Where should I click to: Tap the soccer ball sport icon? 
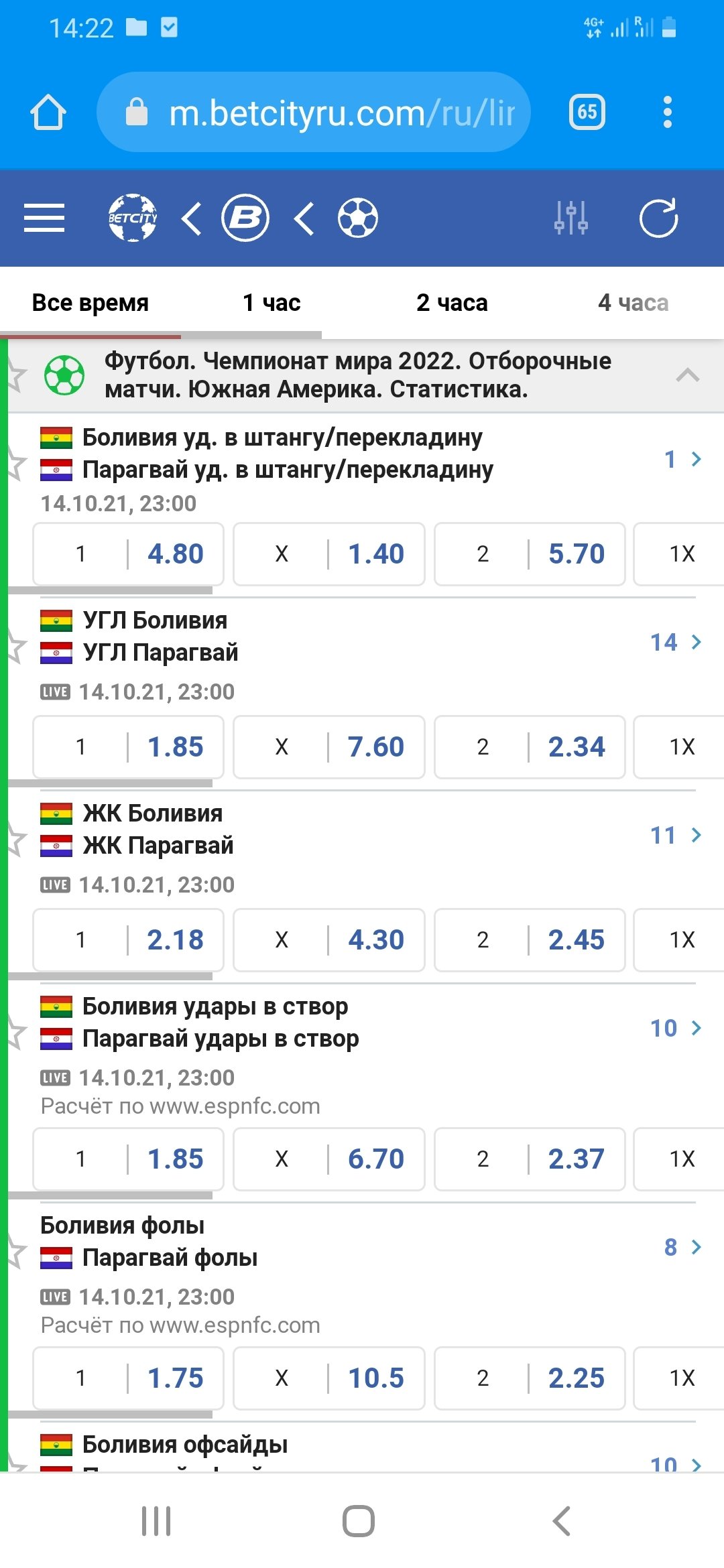click(x=358, y=218)
